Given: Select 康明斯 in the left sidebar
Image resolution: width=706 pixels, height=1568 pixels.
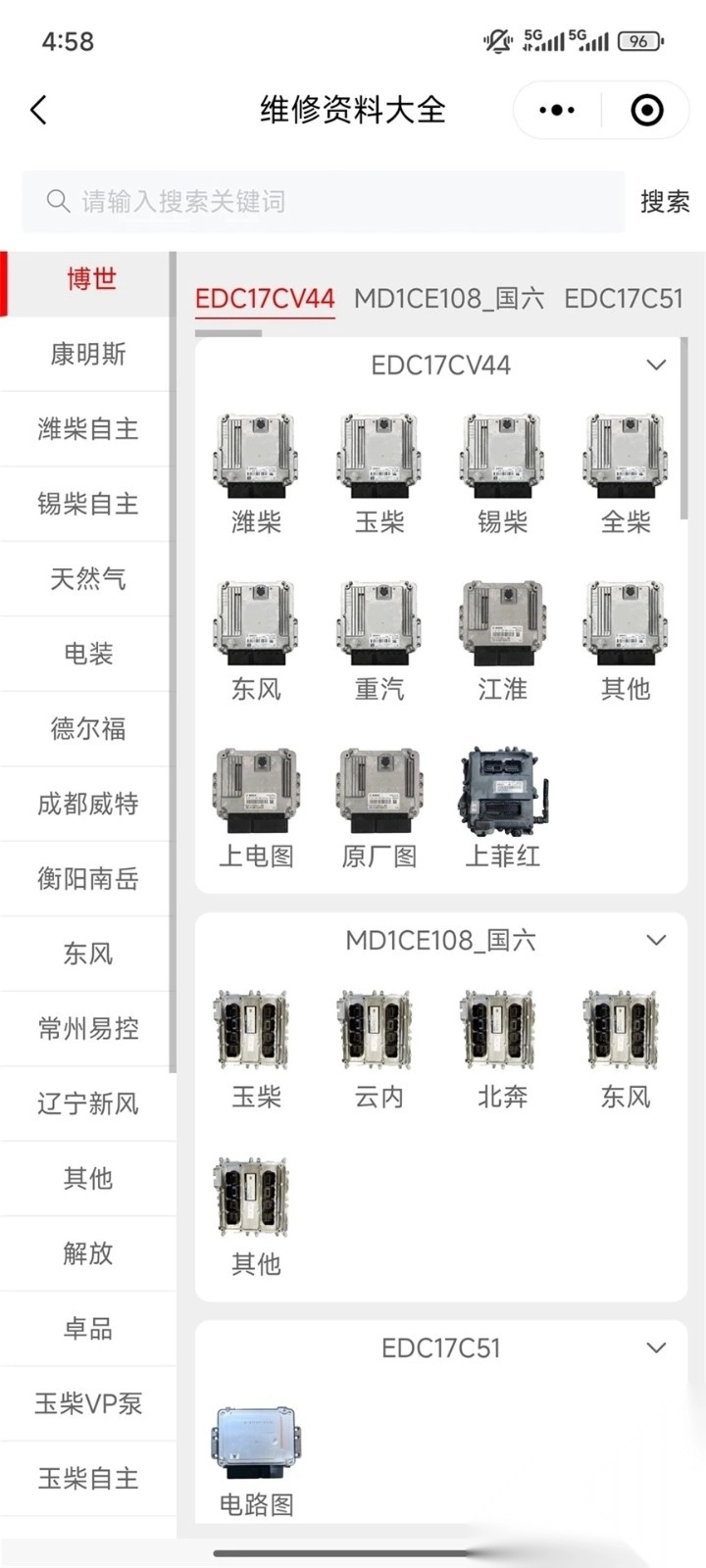Looking at the screenshot, I should click(x=89, y=355).
